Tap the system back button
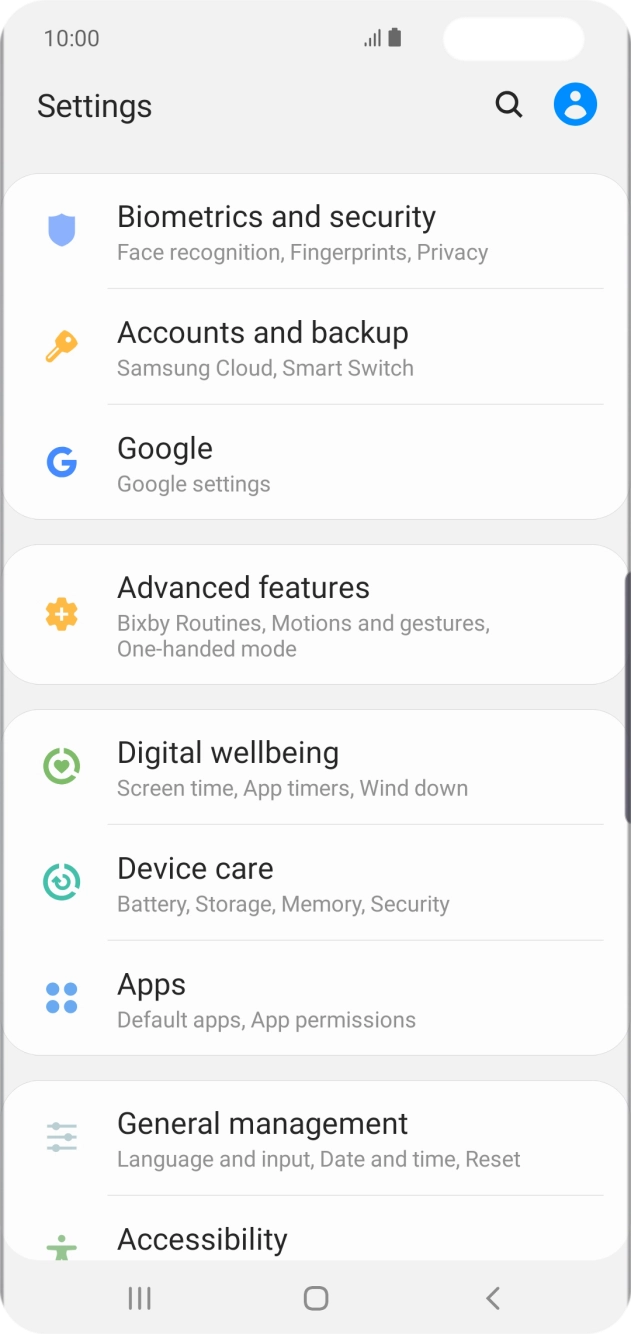This screenshot has height=1334, width=631. tap(492, 1298)
